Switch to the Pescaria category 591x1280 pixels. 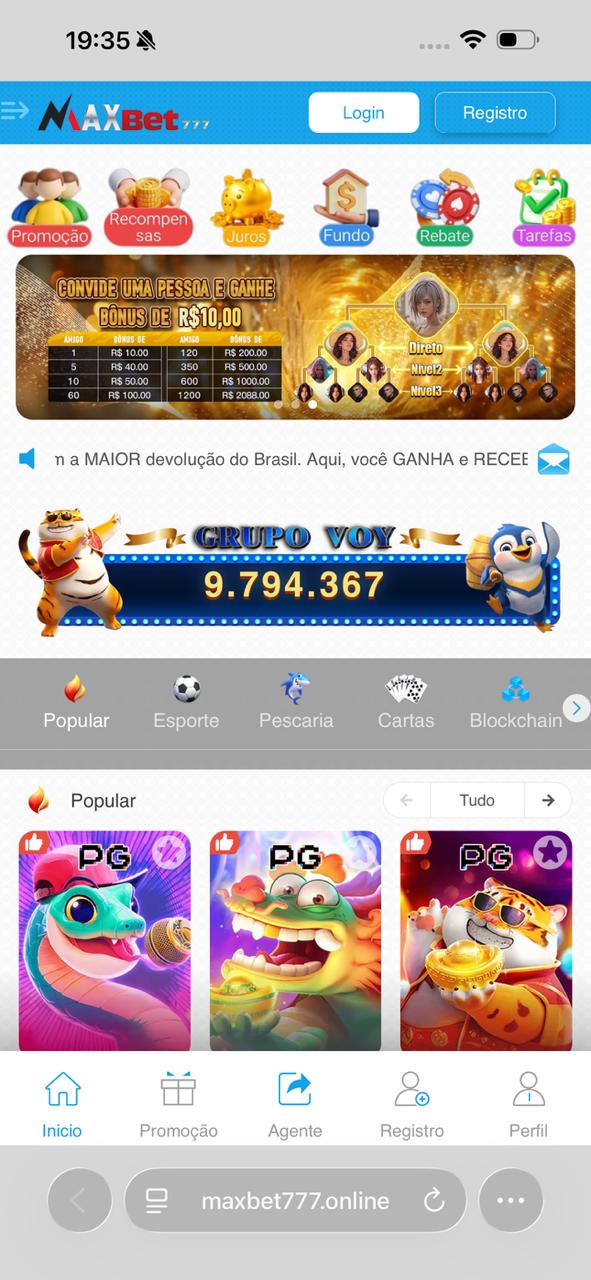(296, 702)
